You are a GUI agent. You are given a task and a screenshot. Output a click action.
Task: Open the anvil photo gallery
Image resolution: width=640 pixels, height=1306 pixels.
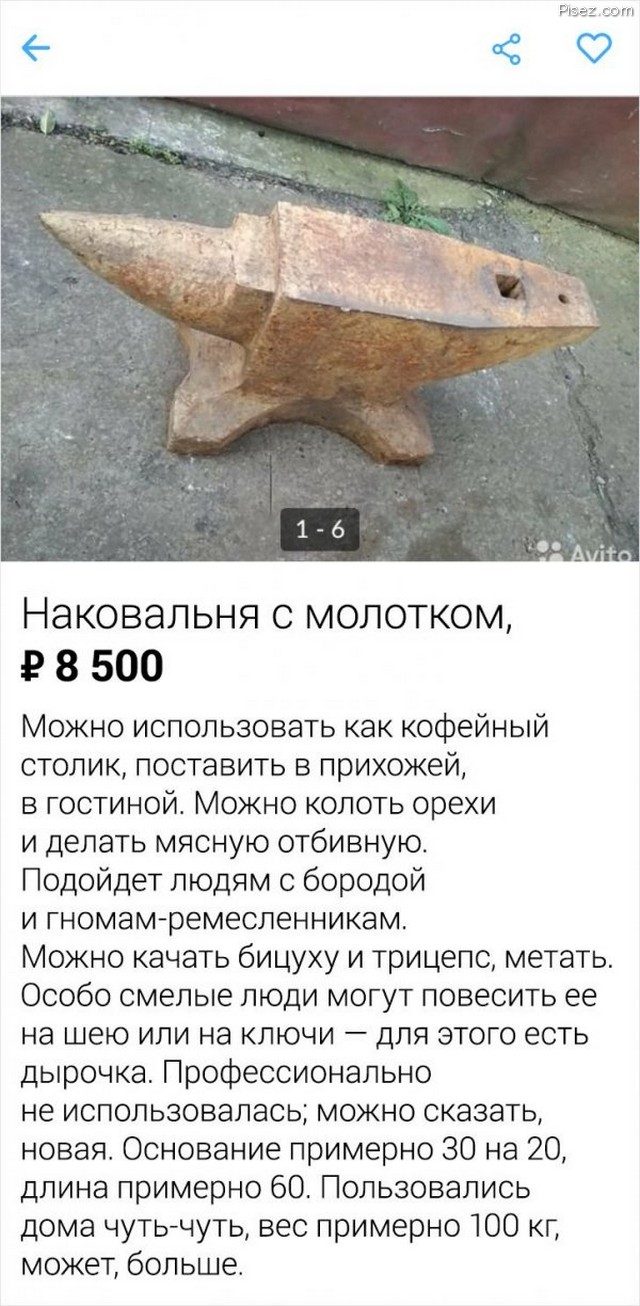tap(320, 330)
